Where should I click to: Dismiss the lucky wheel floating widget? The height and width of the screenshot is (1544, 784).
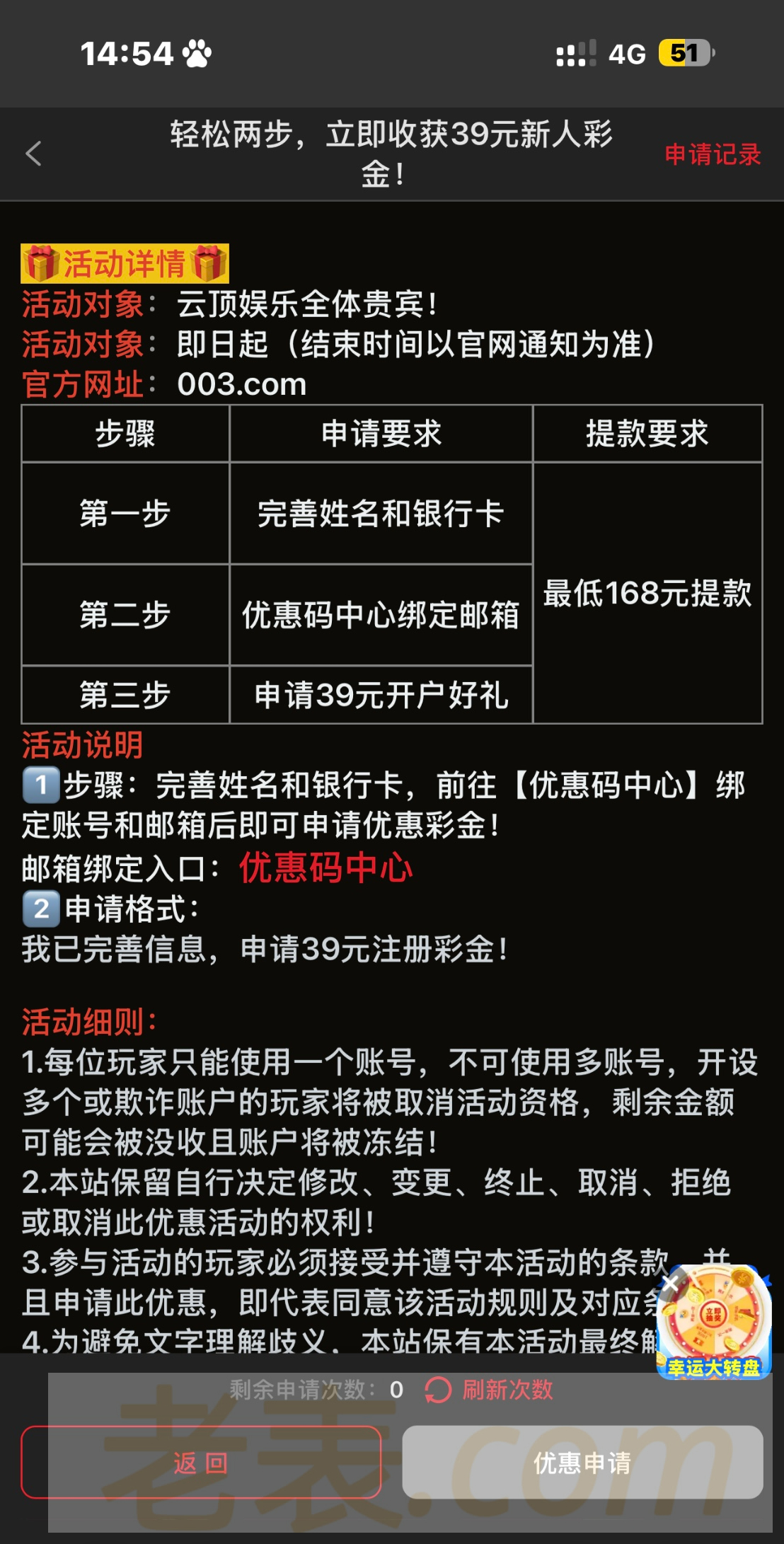[x=670, y=1284]
